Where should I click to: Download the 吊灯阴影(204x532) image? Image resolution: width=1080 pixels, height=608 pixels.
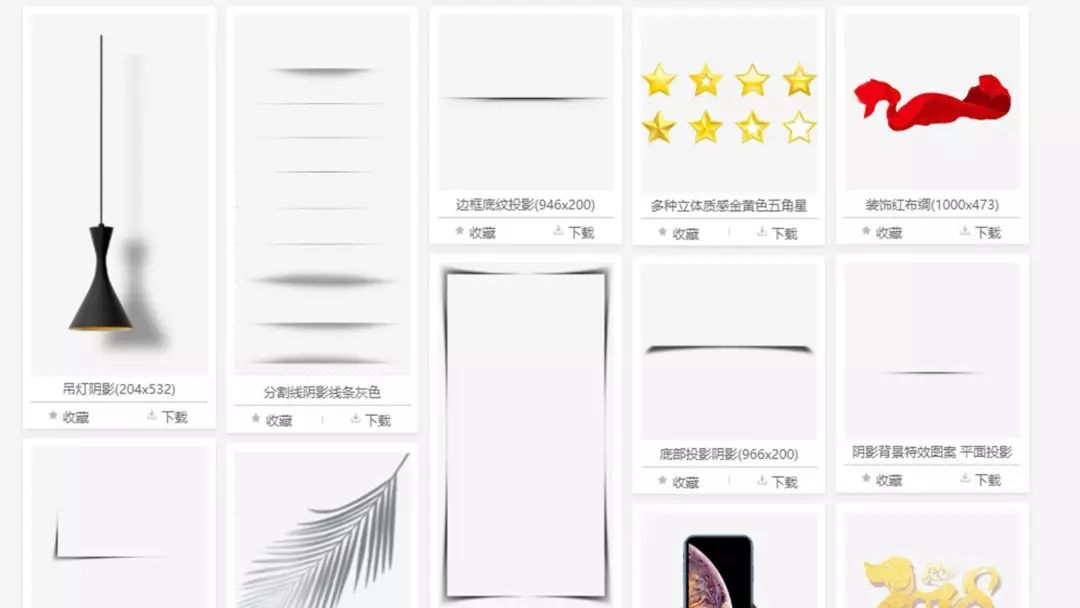click(166, 417)
